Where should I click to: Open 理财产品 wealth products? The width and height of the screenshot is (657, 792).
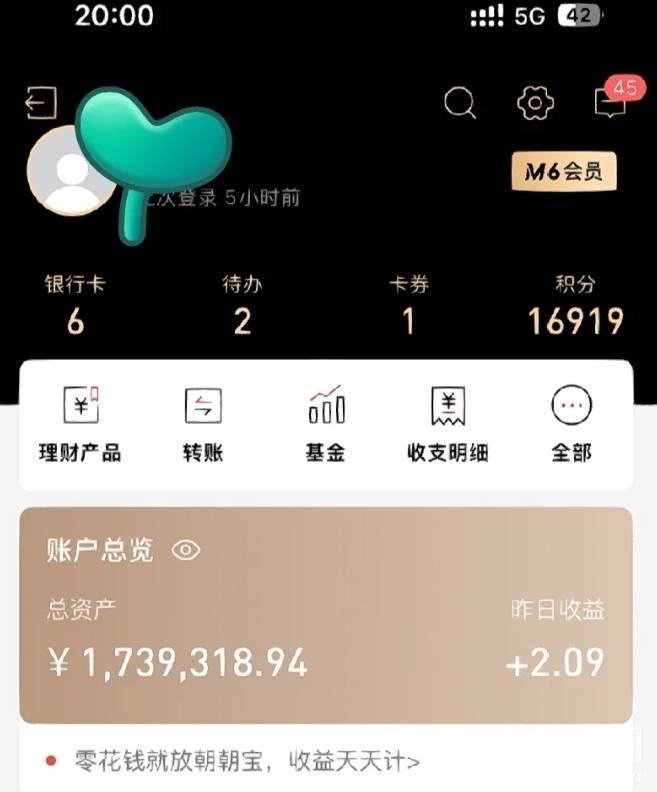pos(80,424)
